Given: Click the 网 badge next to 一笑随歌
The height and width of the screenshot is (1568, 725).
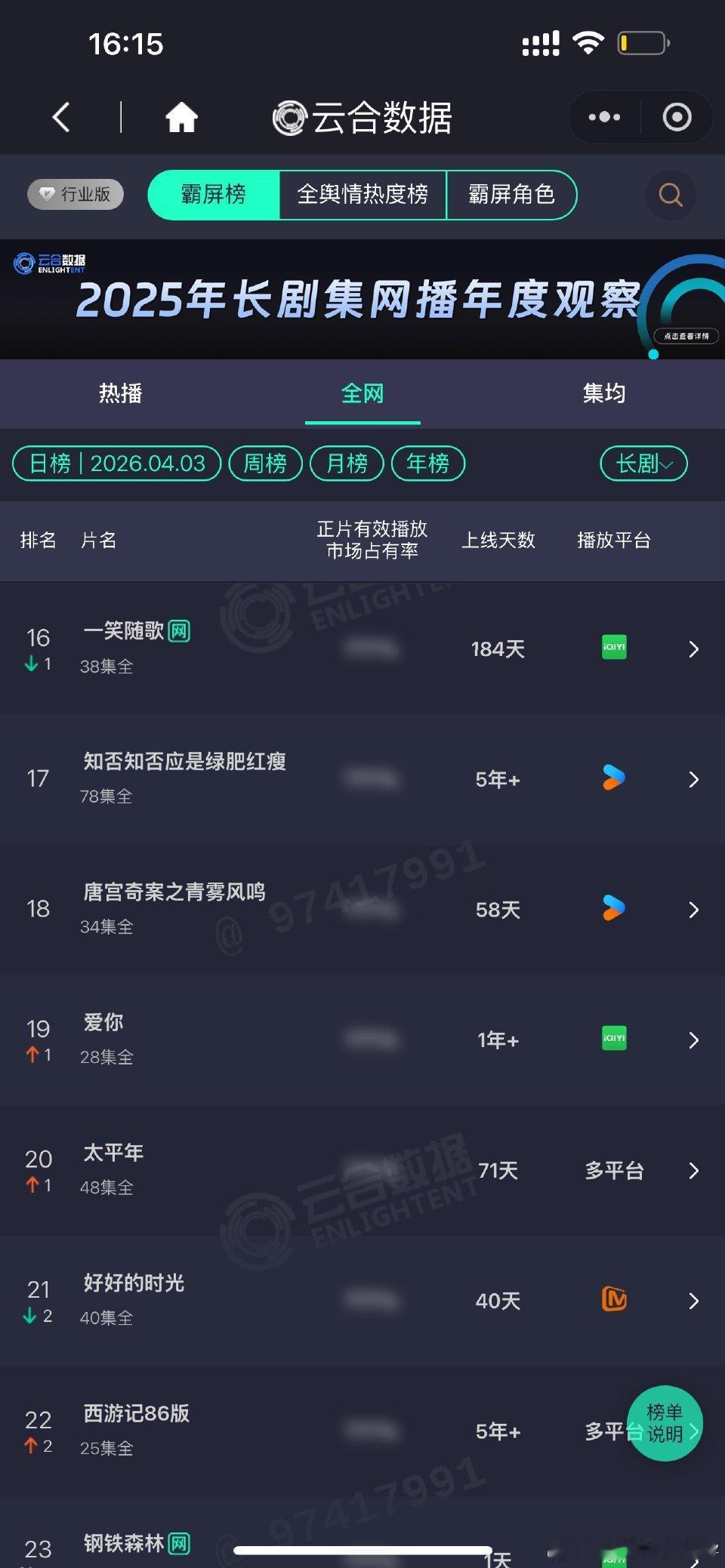Looking at the screenshot, I should point(179,631).
